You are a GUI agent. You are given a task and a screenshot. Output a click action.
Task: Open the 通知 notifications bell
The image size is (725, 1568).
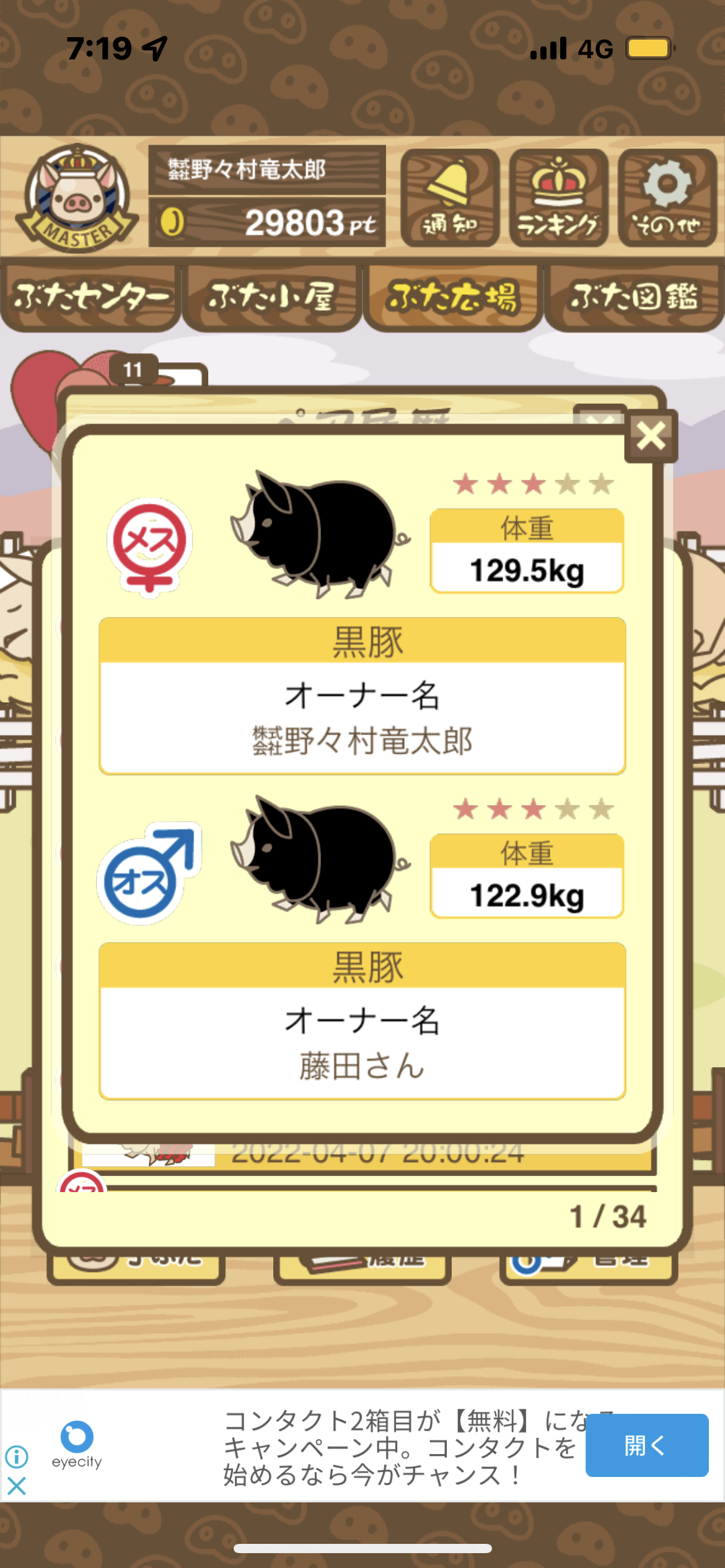[x=450, y=198]
